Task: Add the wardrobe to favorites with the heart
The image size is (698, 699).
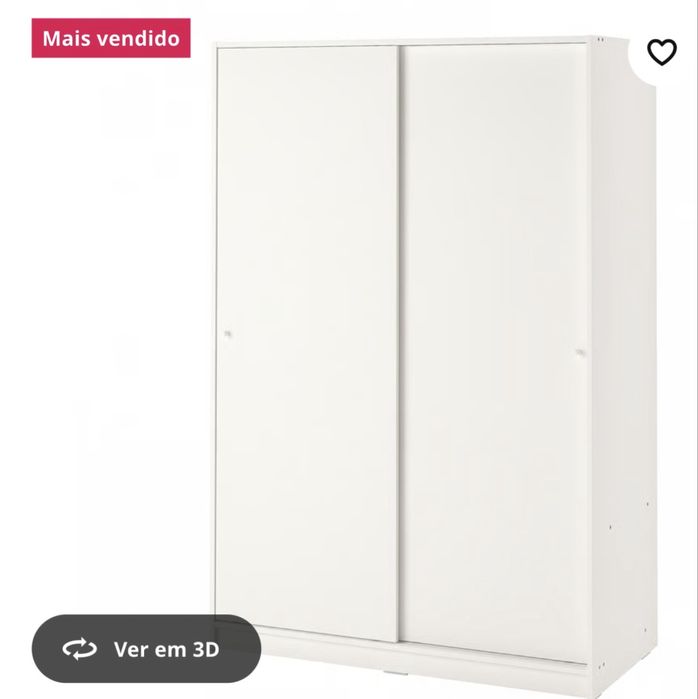Action: coord(662,52)
